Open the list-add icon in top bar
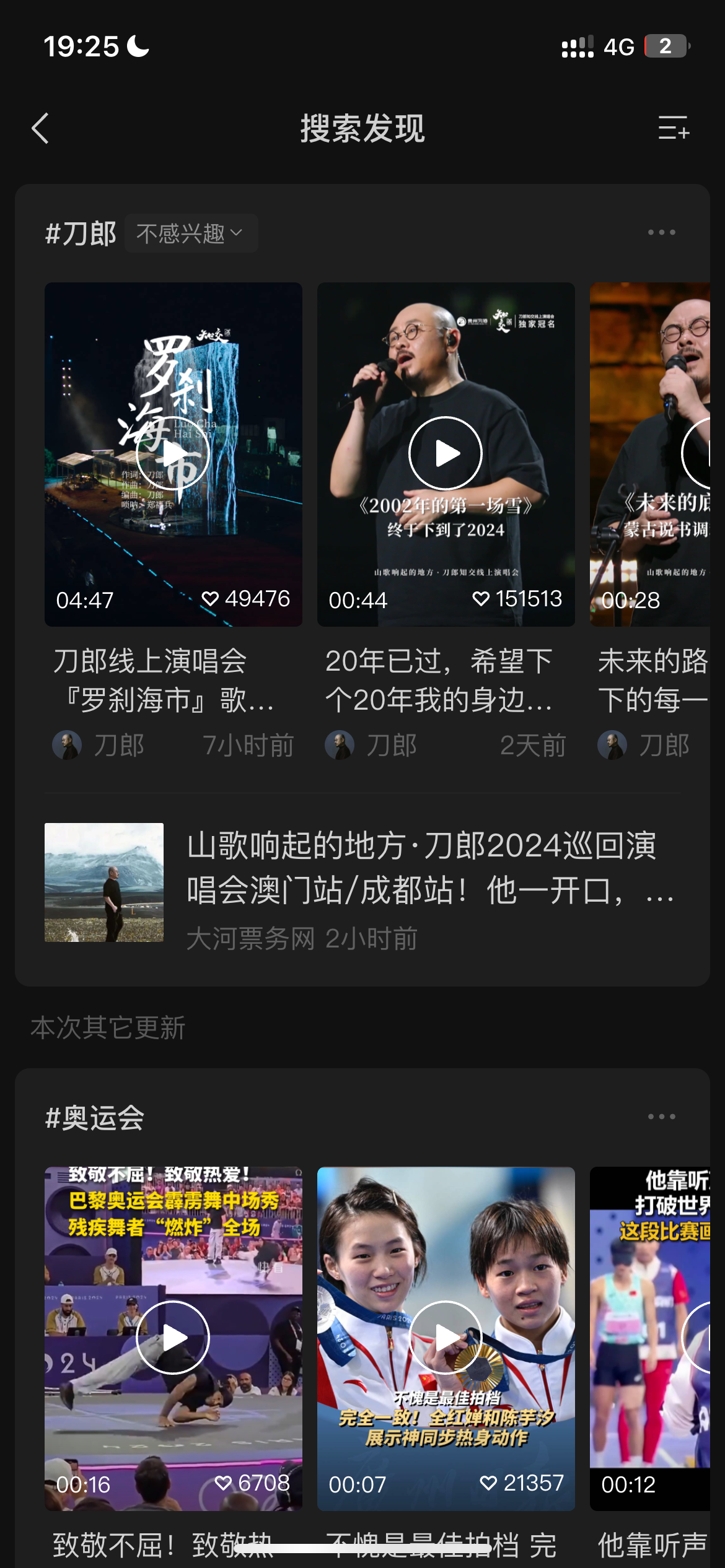725x1568 pixels. [x=674, y=128]
